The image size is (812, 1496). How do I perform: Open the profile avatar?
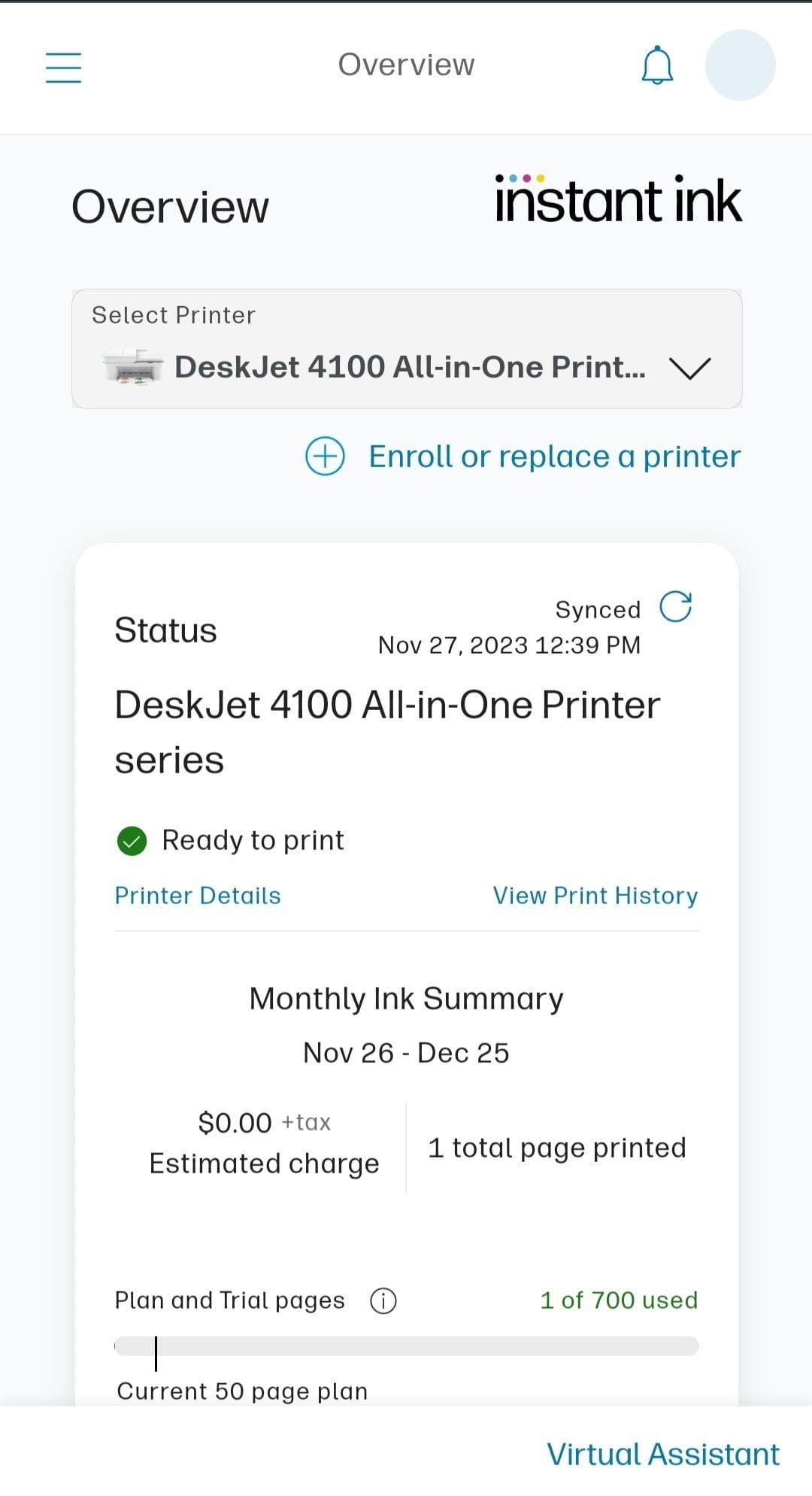[x=740, y=65]
